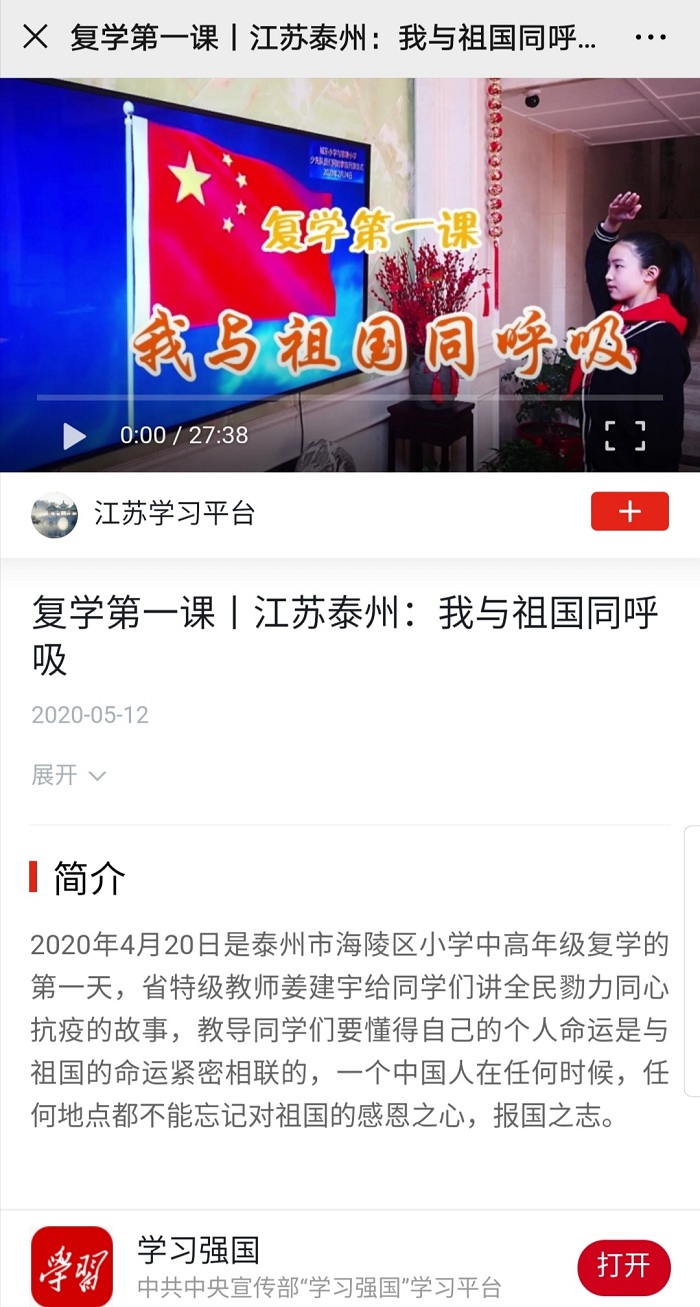Tap 打开 to open 学习强国 app

pos(623,1266)
